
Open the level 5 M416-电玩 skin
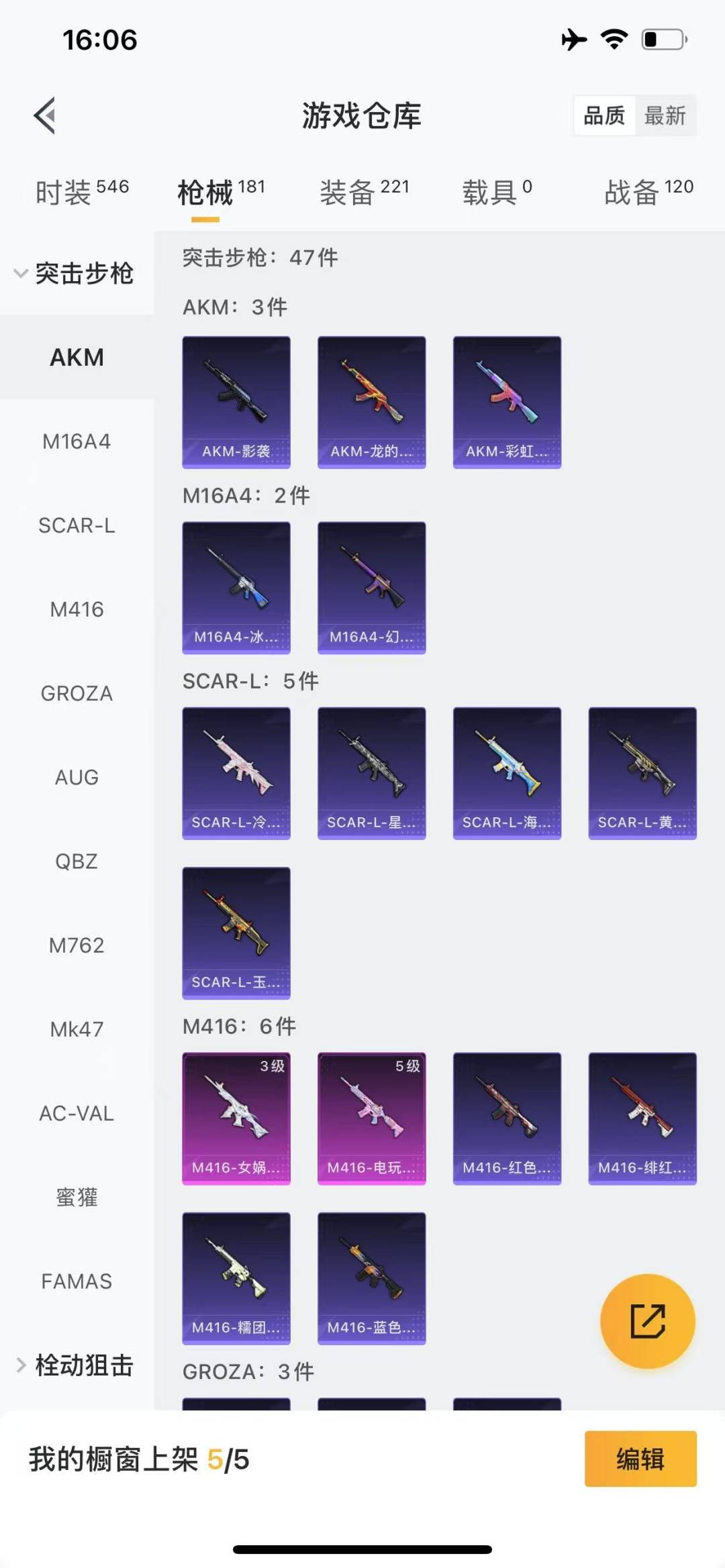(x=371, y=1118)
